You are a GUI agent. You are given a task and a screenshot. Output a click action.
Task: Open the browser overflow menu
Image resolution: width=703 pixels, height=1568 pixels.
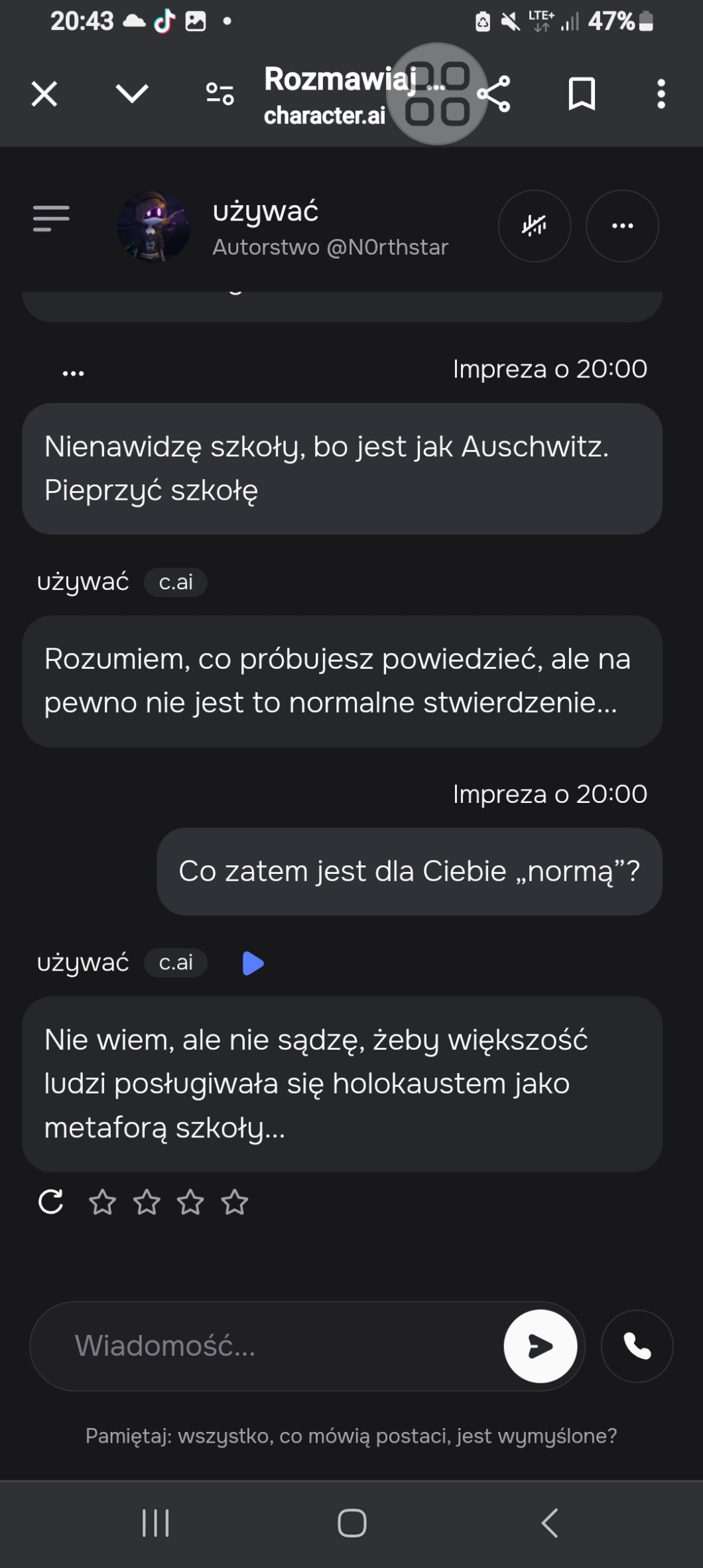click(x=661, y=94)
